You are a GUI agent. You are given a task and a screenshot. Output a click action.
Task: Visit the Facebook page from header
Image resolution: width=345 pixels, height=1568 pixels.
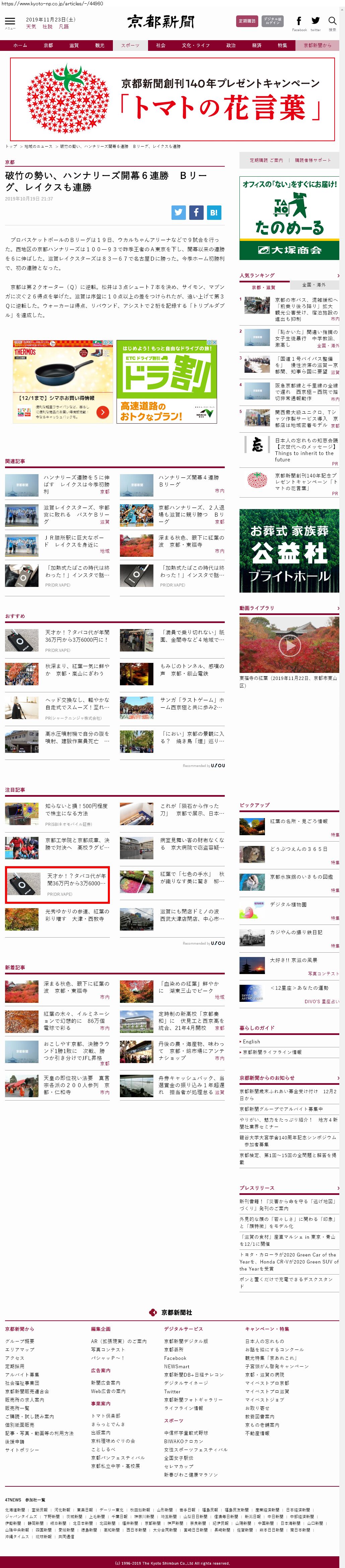(x=299, y=21)
